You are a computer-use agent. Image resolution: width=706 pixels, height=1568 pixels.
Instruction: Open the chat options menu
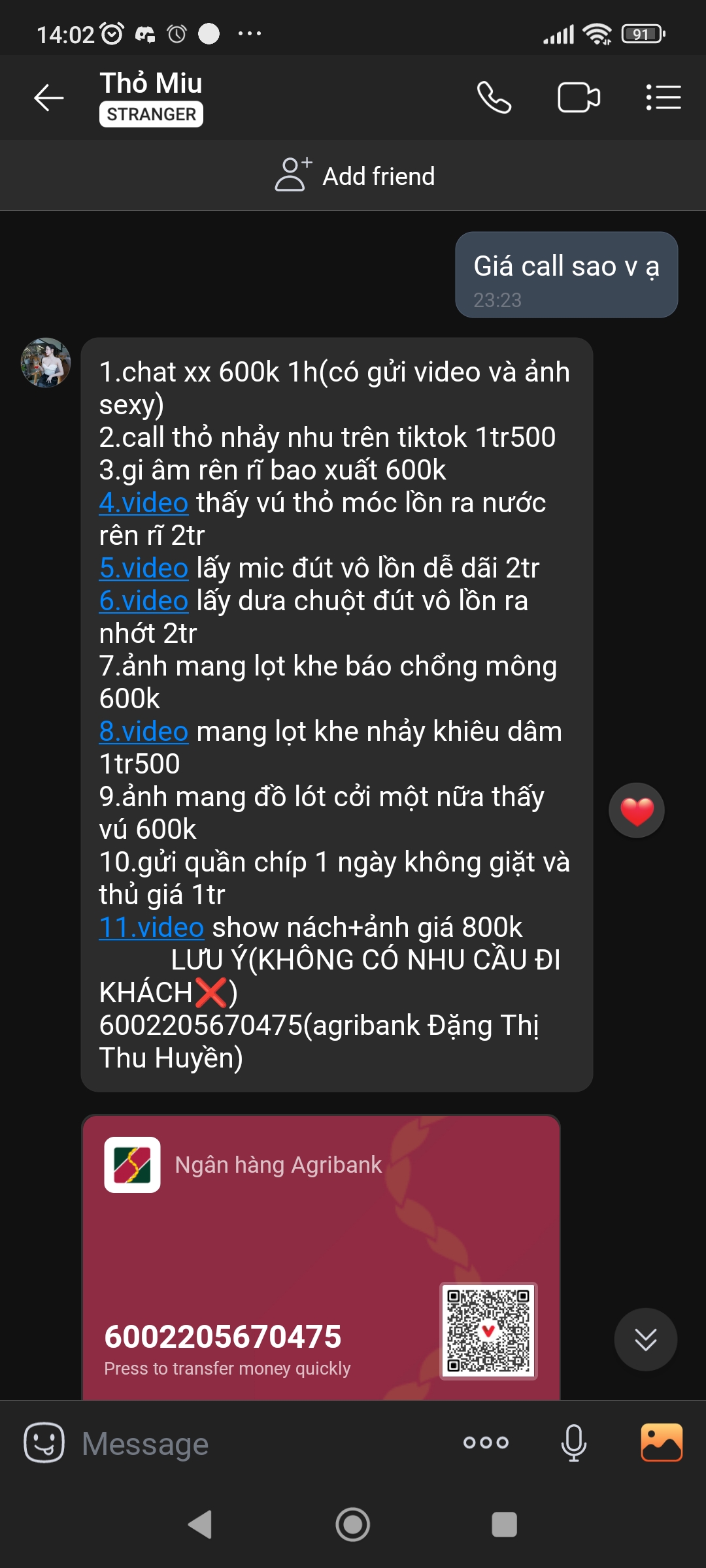664,98
